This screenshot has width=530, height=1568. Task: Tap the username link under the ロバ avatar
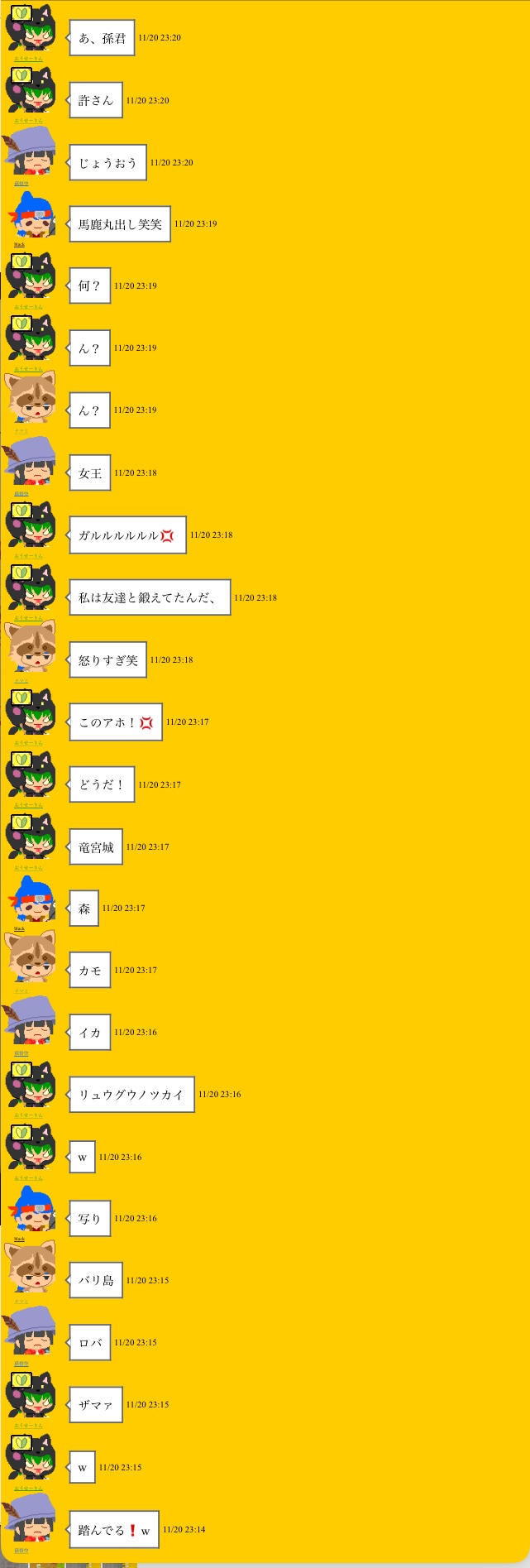(x=21, y=1364)
